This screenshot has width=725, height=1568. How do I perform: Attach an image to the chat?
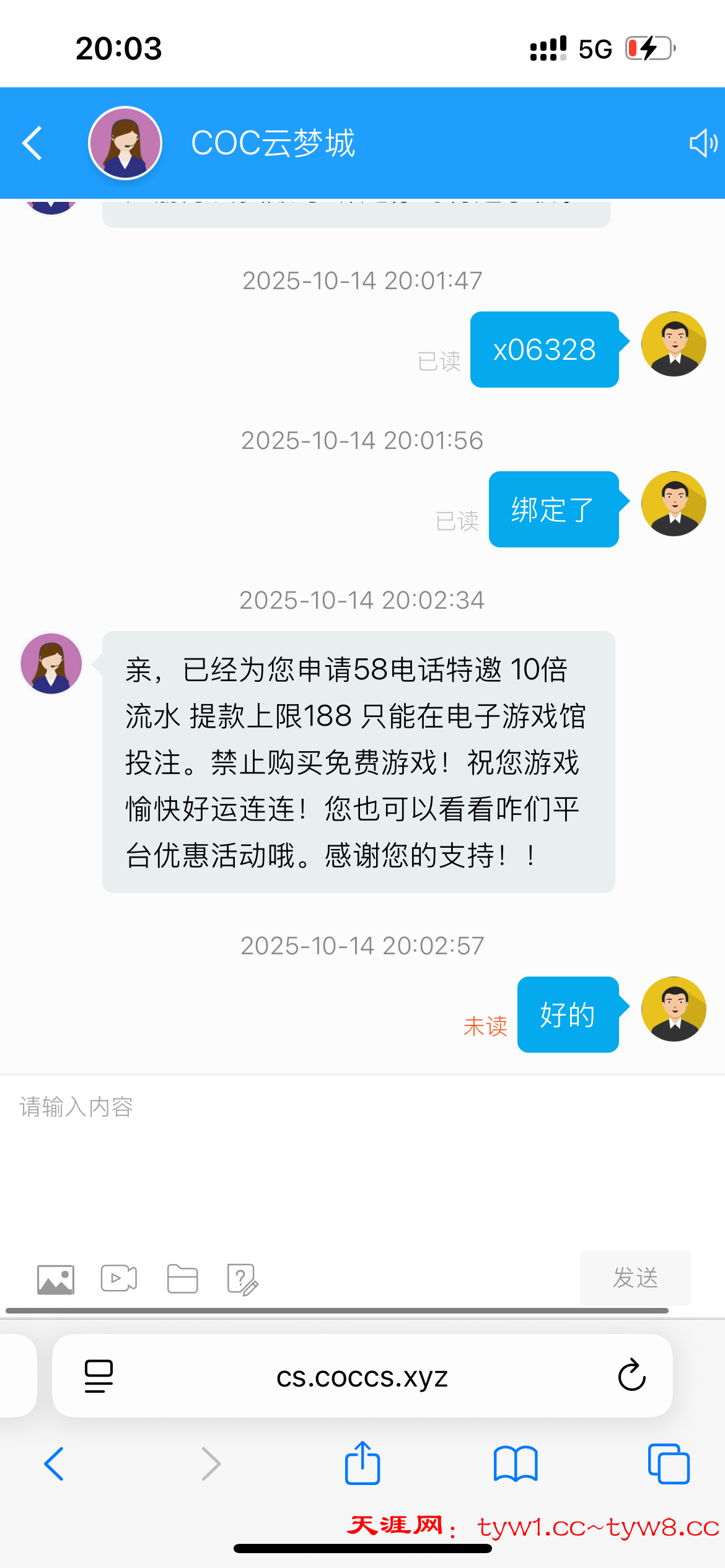tap(56, 1279)
